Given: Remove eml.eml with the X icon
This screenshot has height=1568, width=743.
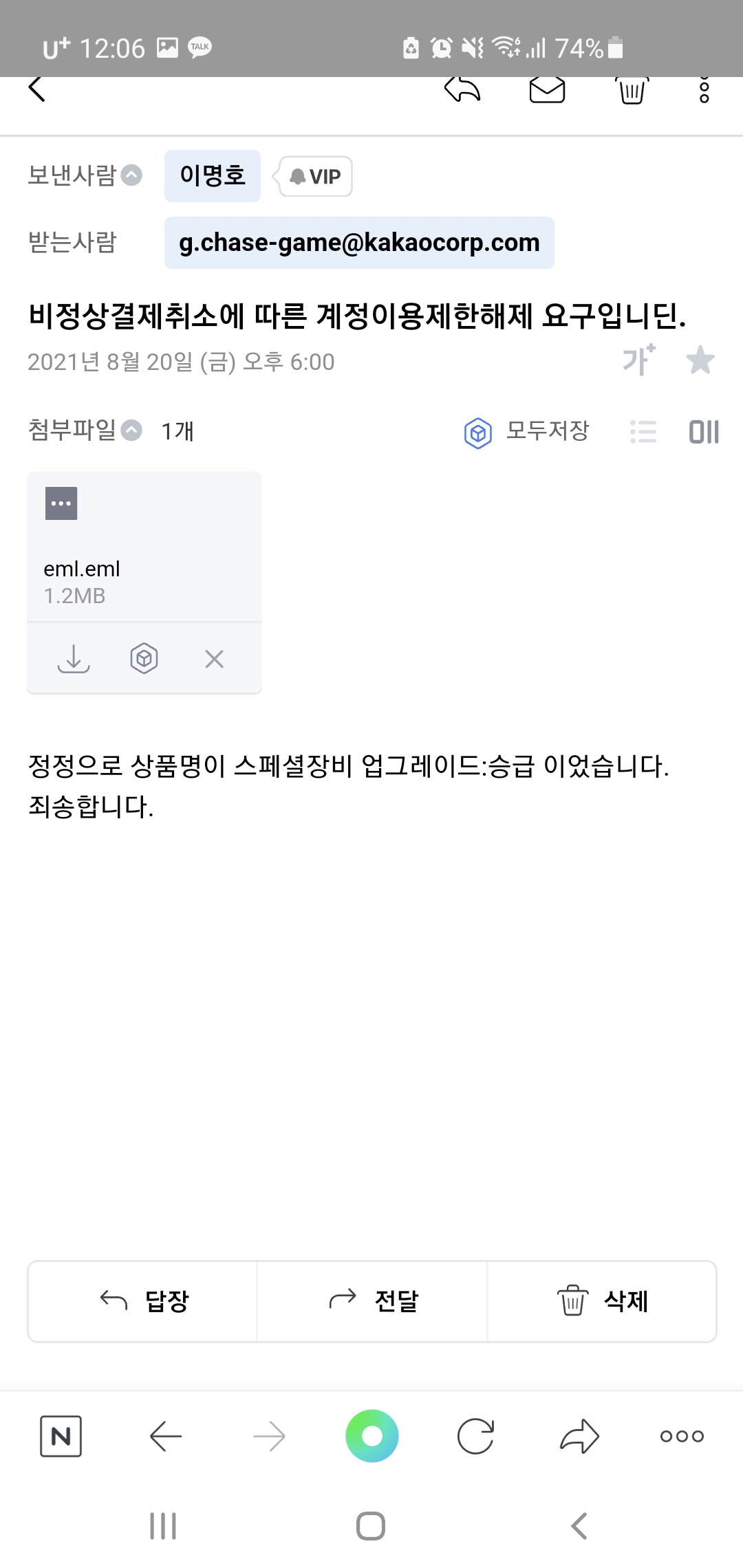Looking at the screenshot, I should (x=215, y=660).
